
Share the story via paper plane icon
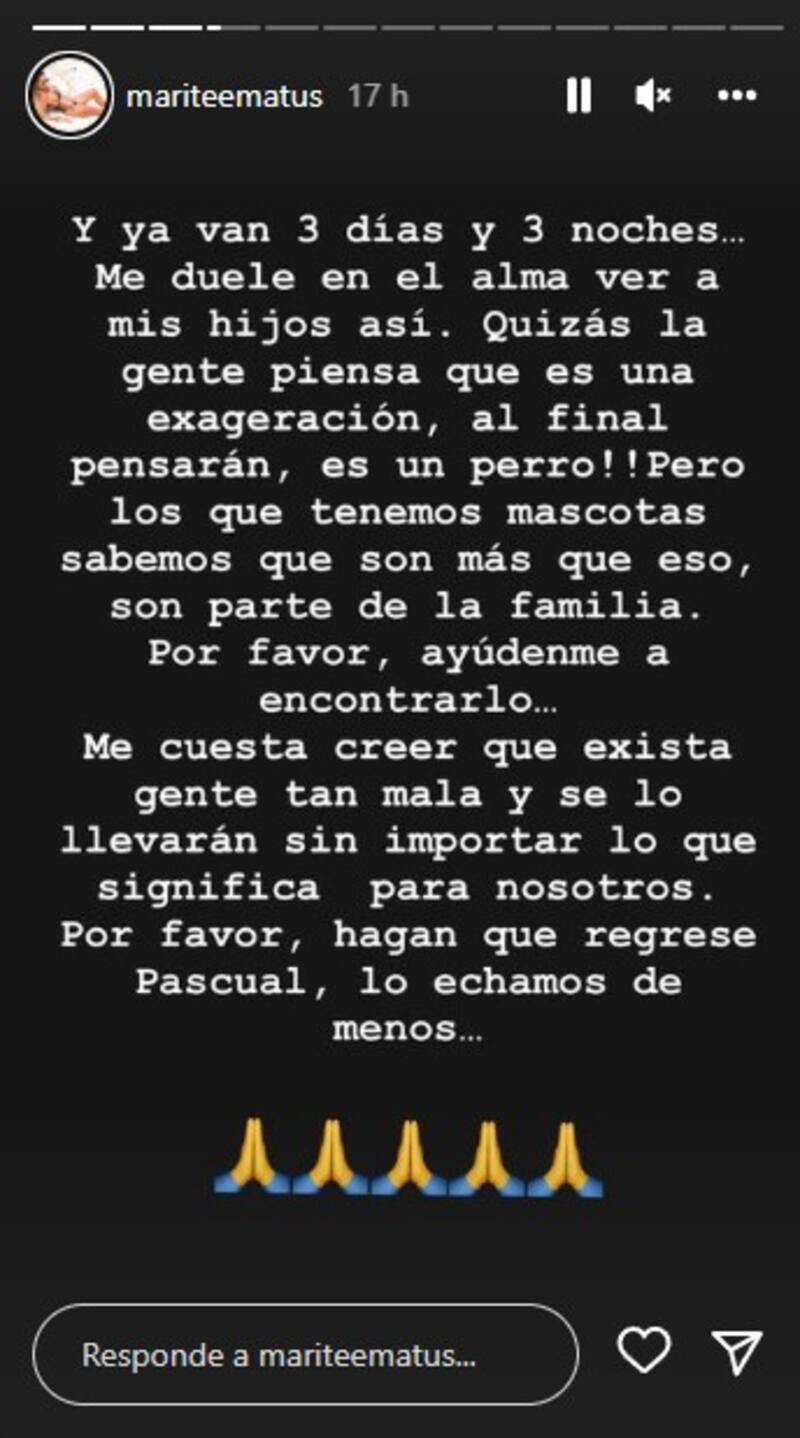pyautogui.click(x=737, y=1353)
